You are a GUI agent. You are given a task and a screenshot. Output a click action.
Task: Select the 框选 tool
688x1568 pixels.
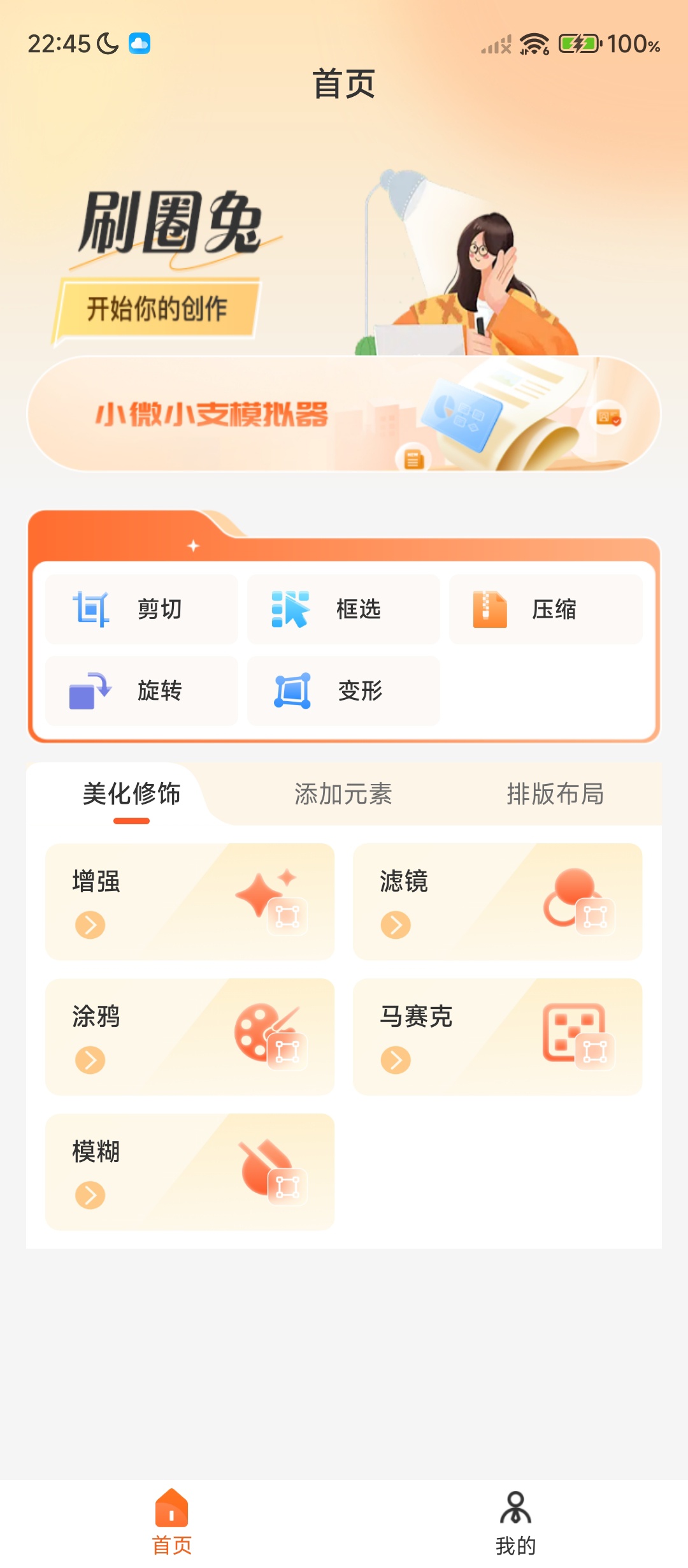343,609
